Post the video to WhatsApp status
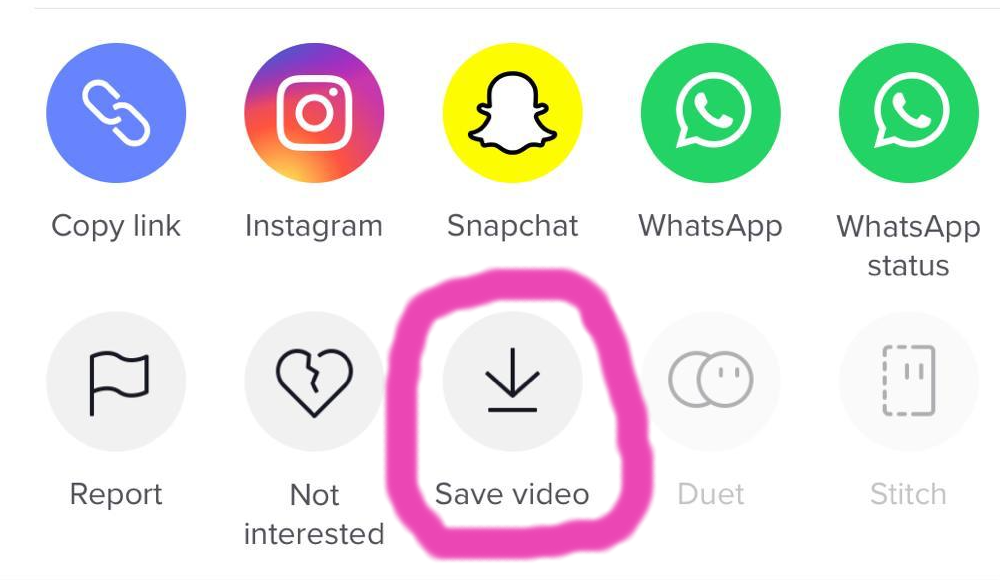1000x585 pixels. coord(908,113)
